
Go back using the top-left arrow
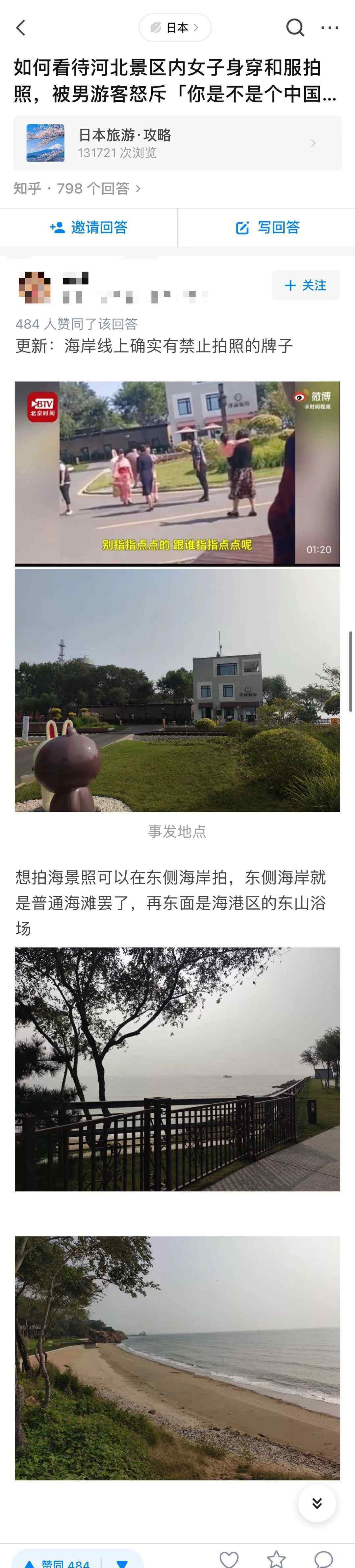(21, 28)
